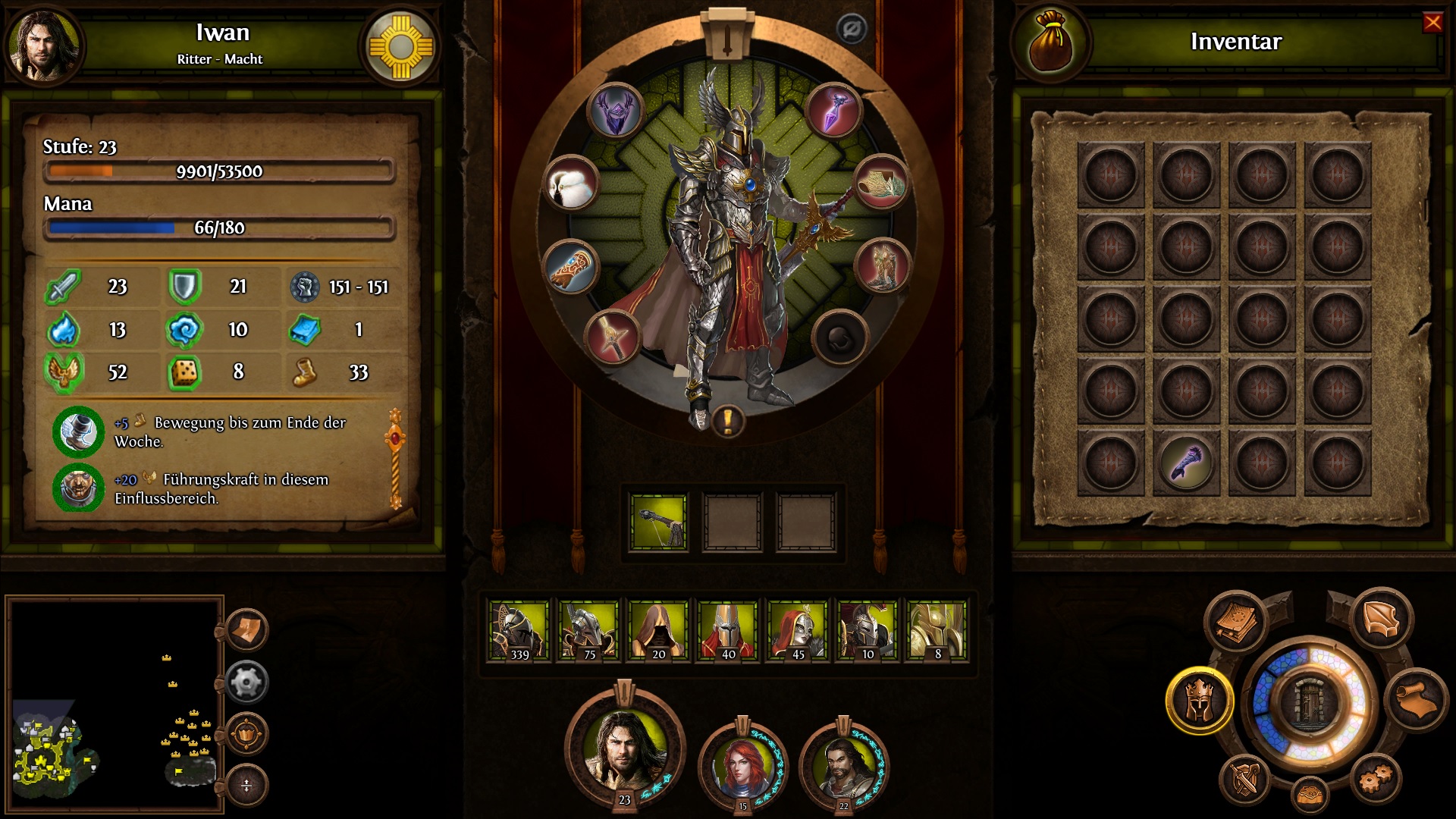Image resolution: width=1456 pixels, height=819 pixels.
Task: Open the gears settings button
Action: click(1374, 778)
